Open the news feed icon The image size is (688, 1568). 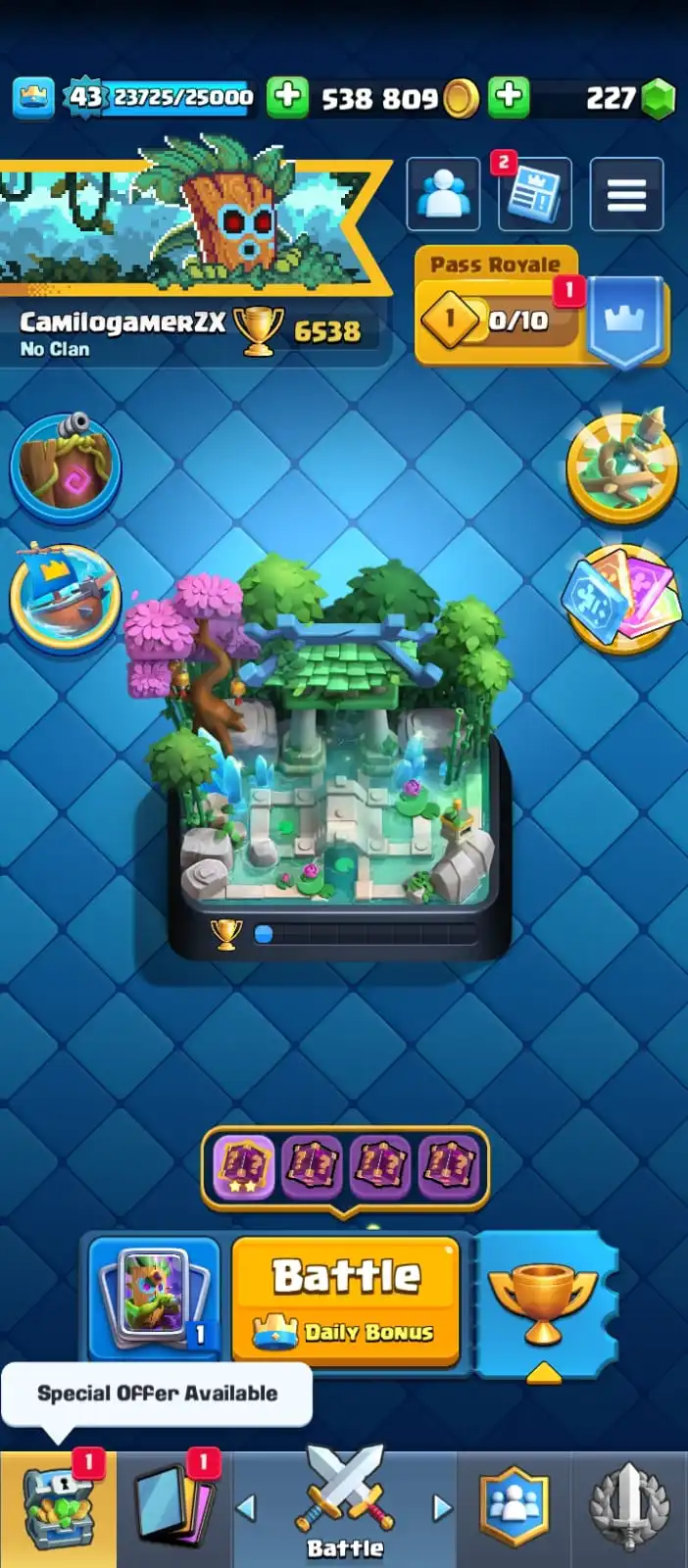tap(534, 194)
